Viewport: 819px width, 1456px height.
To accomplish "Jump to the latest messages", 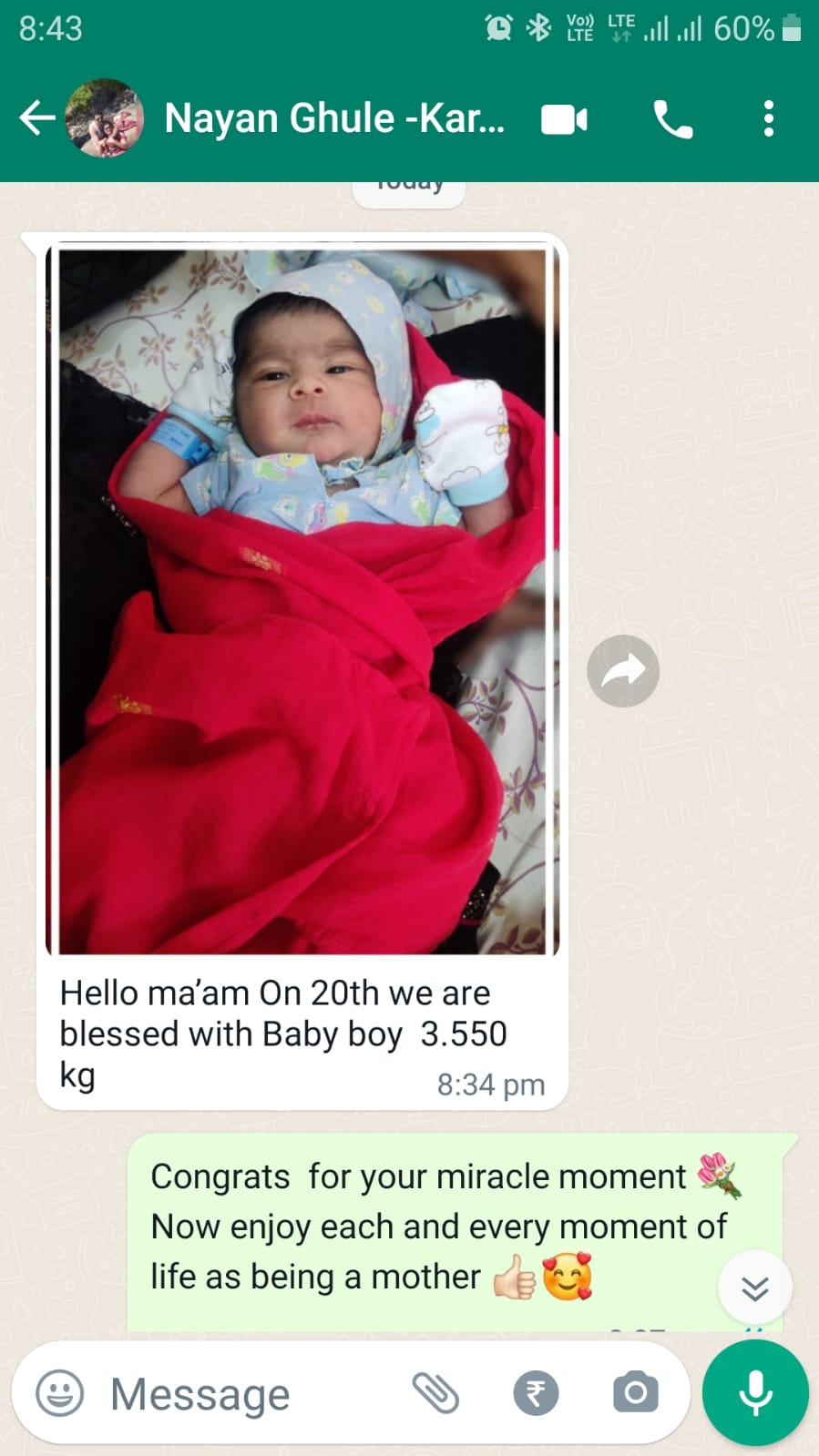I will pyautogui.click(x=754, y=1288).
